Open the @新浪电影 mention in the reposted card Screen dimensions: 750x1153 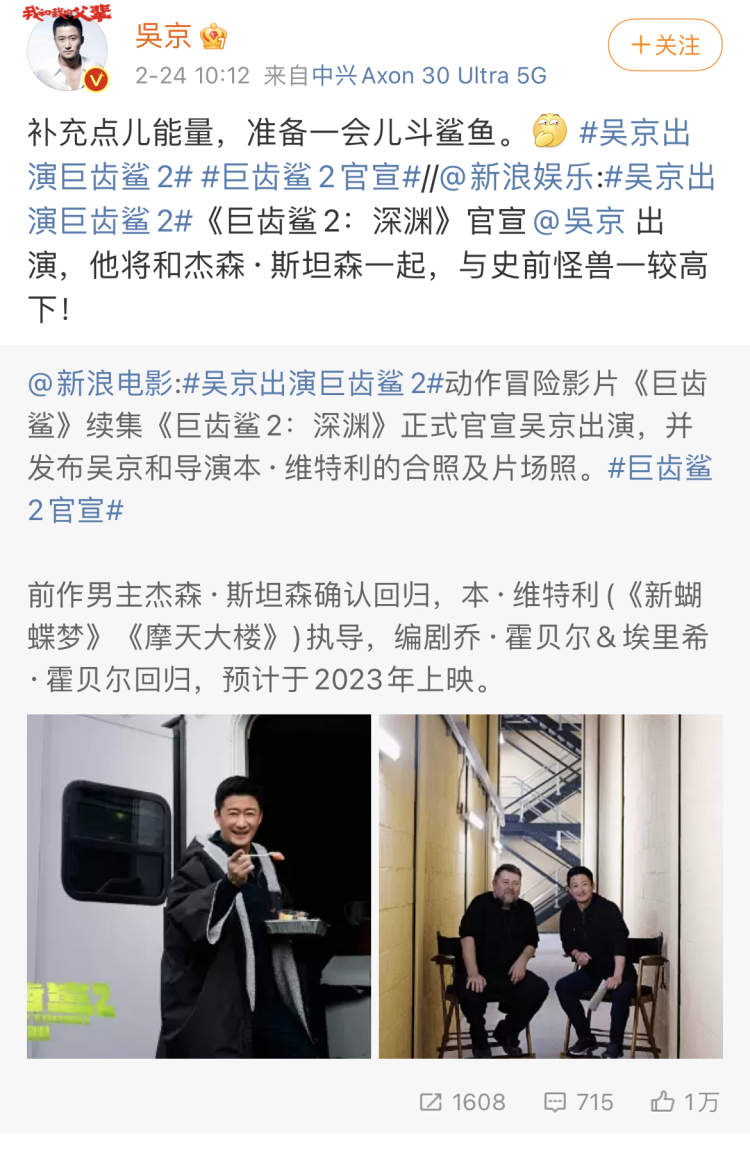(100, 383)
